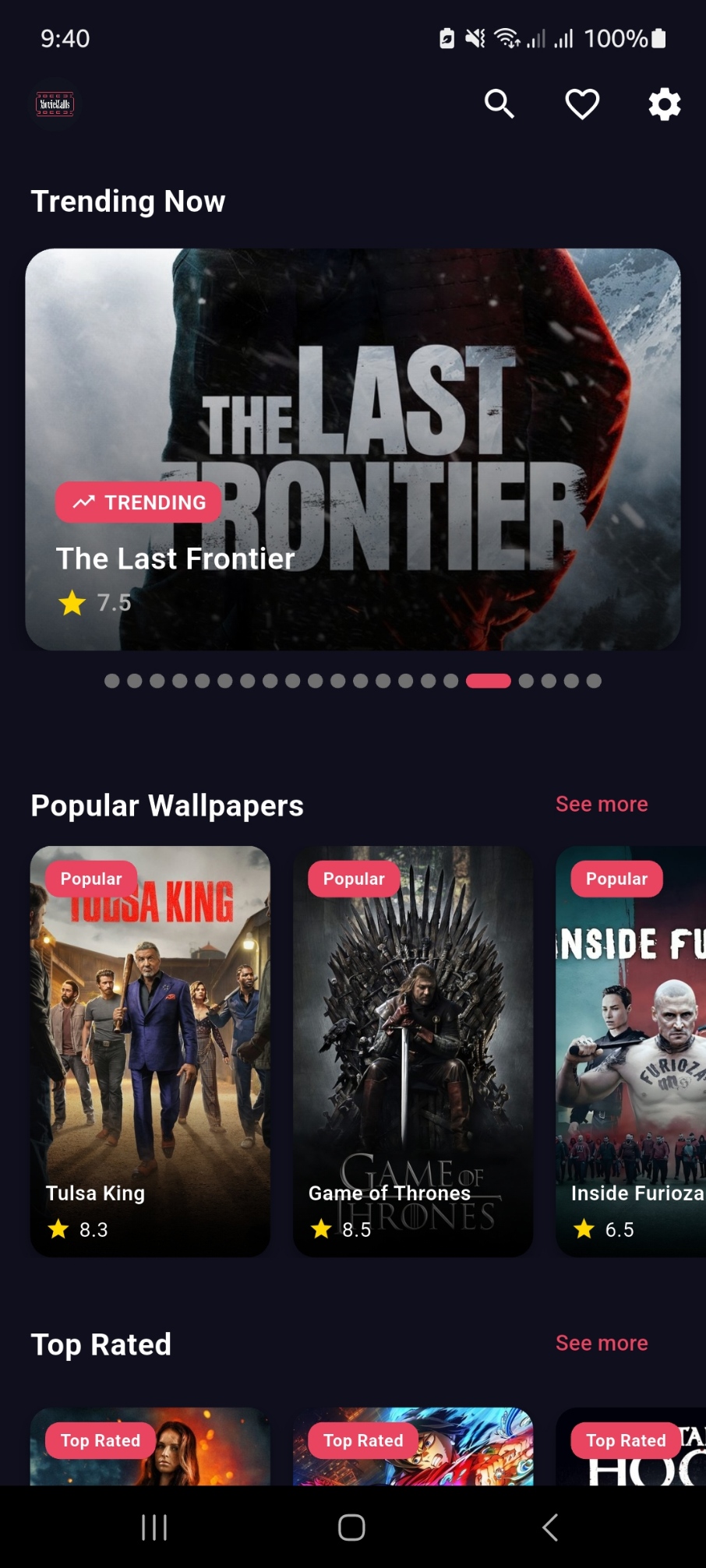The image size is (706, 1568).
Task: Open the recent apps navigation button
Action: tap(154, 1527)
